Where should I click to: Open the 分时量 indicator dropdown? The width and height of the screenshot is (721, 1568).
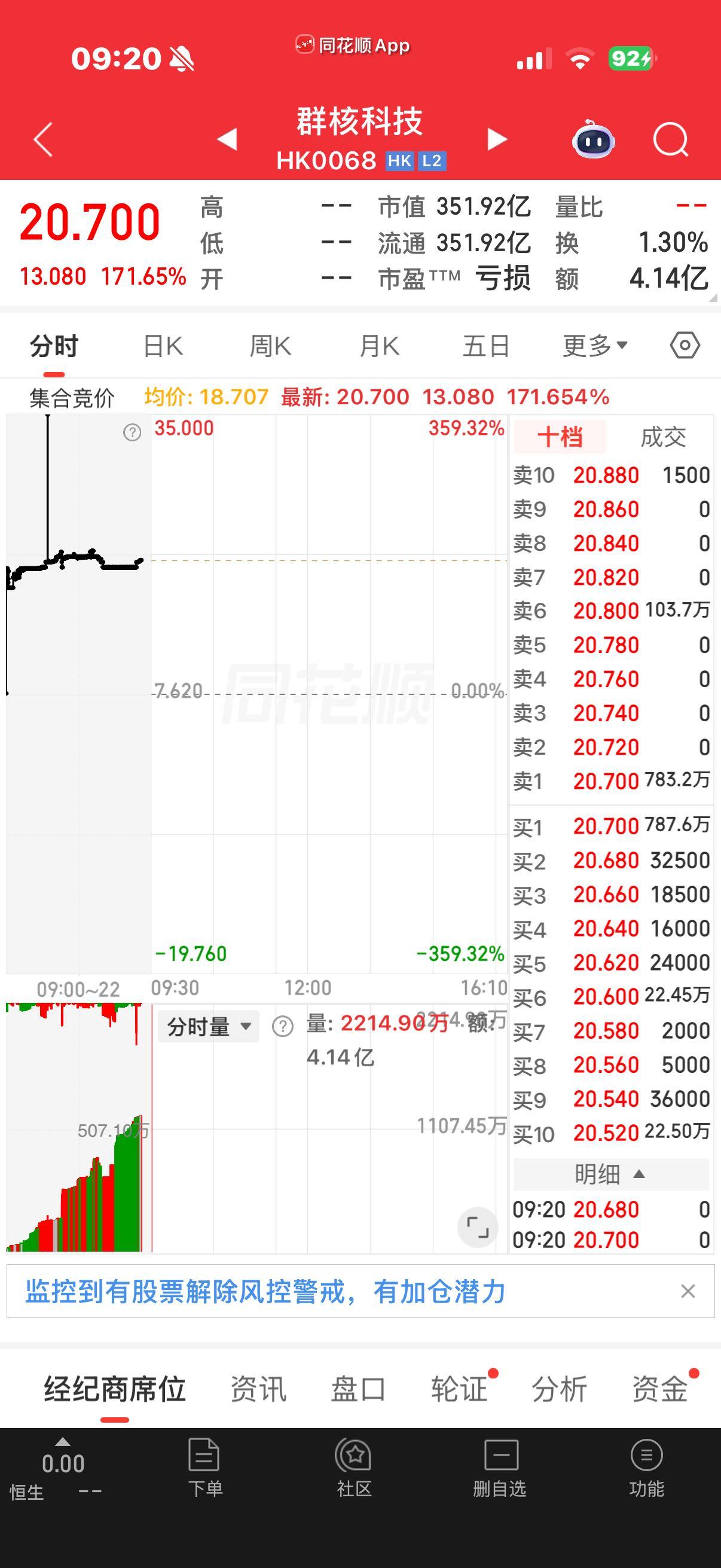coord(208,1027)
